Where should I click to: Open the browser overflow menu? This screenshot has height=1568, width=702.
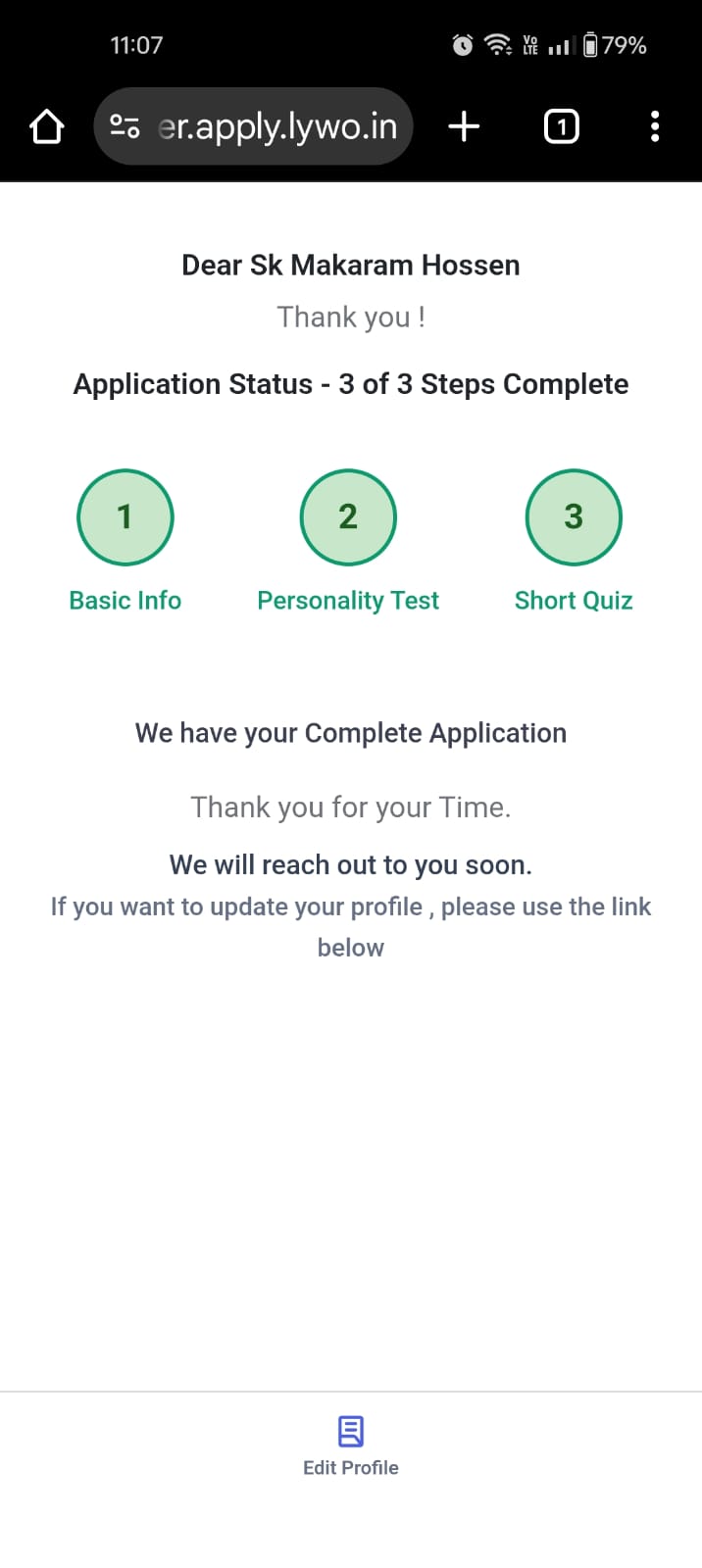(655, 126)
